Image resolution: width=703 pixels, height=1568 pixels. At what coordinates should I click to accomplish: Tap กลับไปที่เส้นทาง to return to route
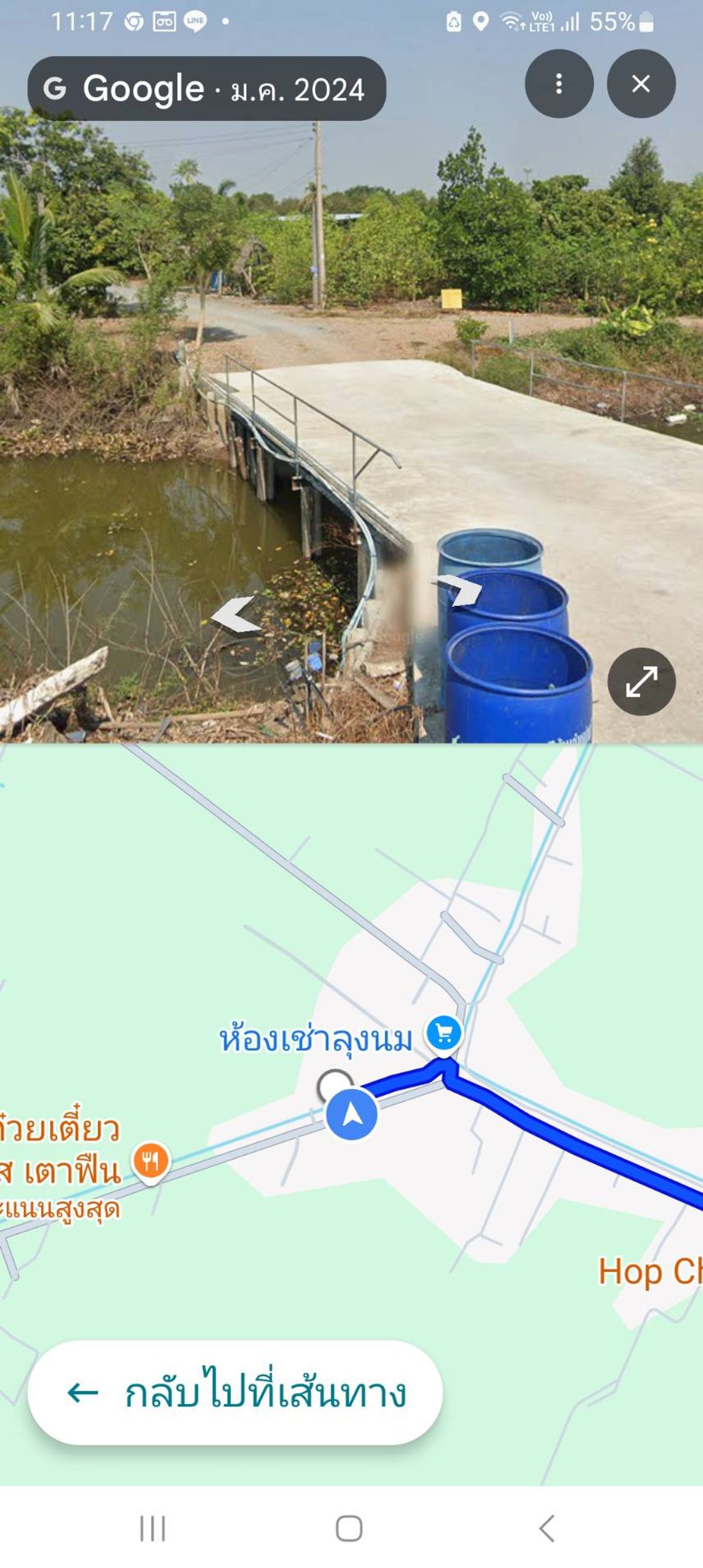(235, 1392)
